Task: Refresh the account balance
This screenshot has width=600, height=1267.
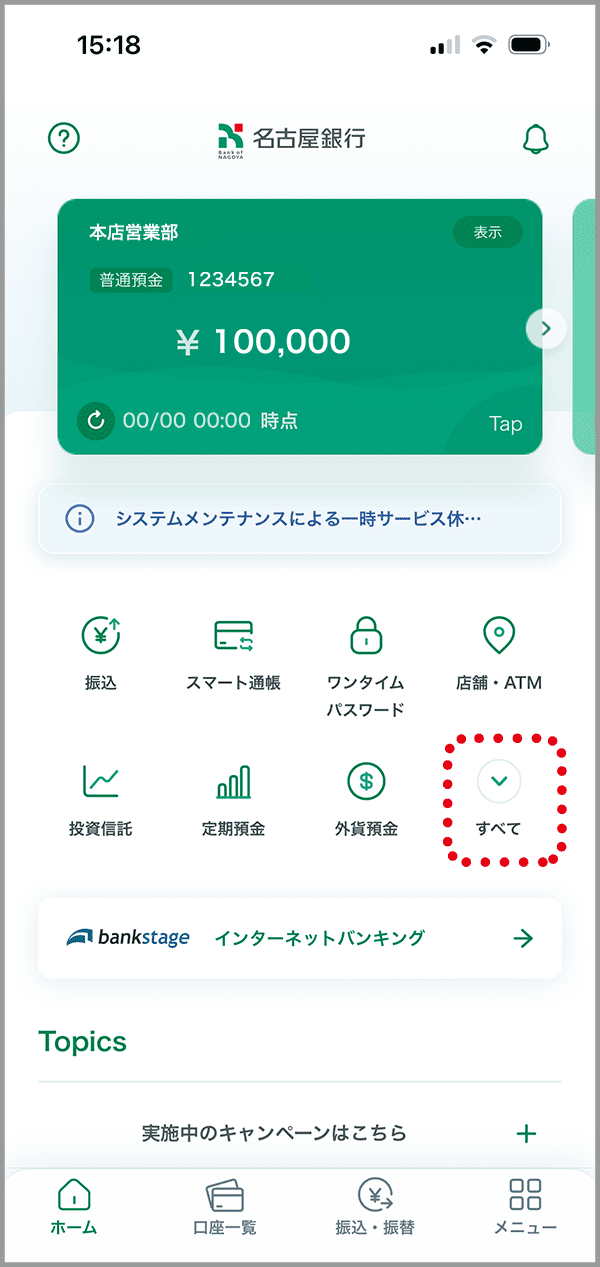Action: click(x=96, y=421)
